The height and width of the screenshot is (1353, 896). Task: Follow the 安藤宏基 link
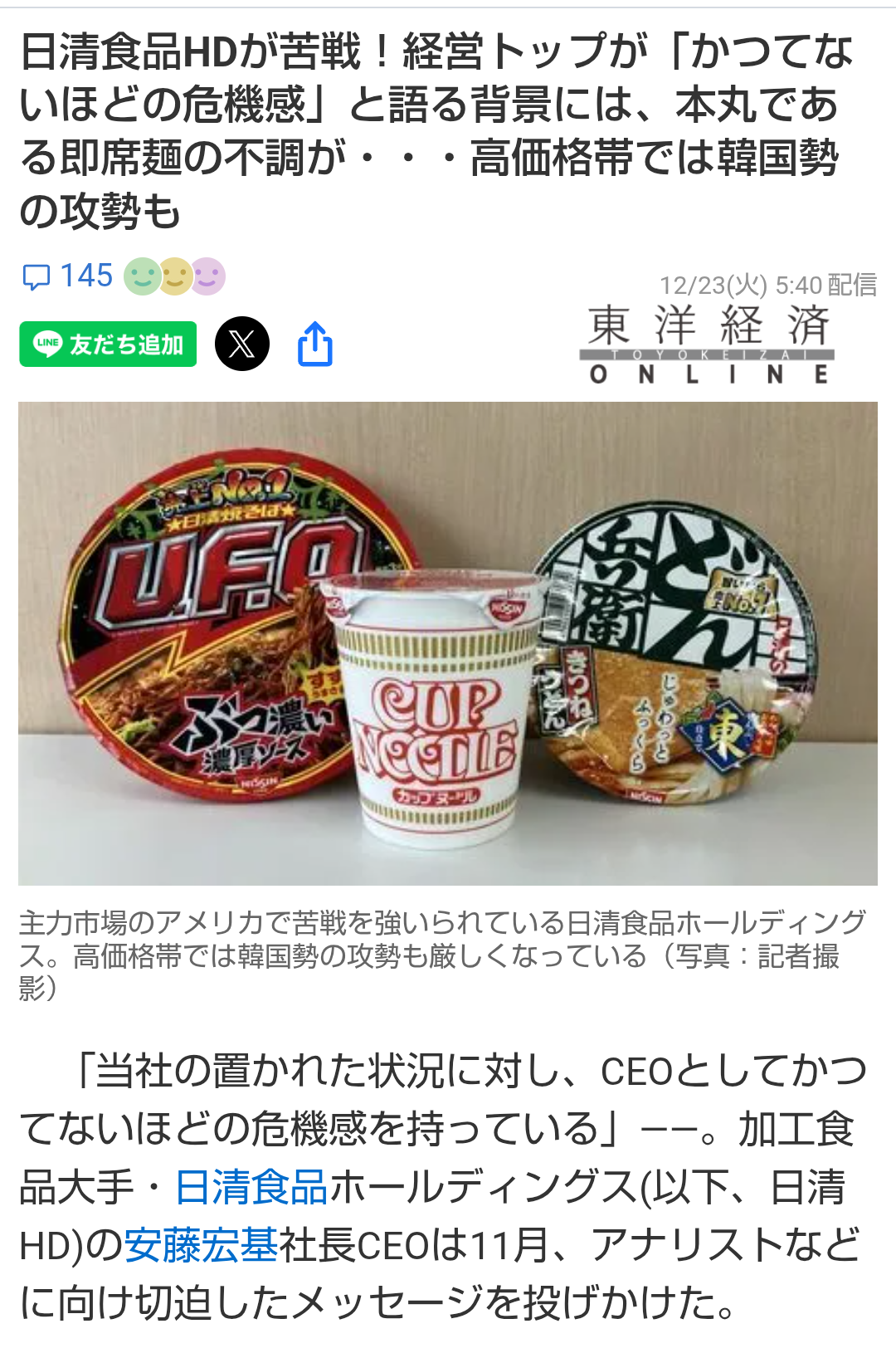pyautogui.click(x=201, y=1245)
